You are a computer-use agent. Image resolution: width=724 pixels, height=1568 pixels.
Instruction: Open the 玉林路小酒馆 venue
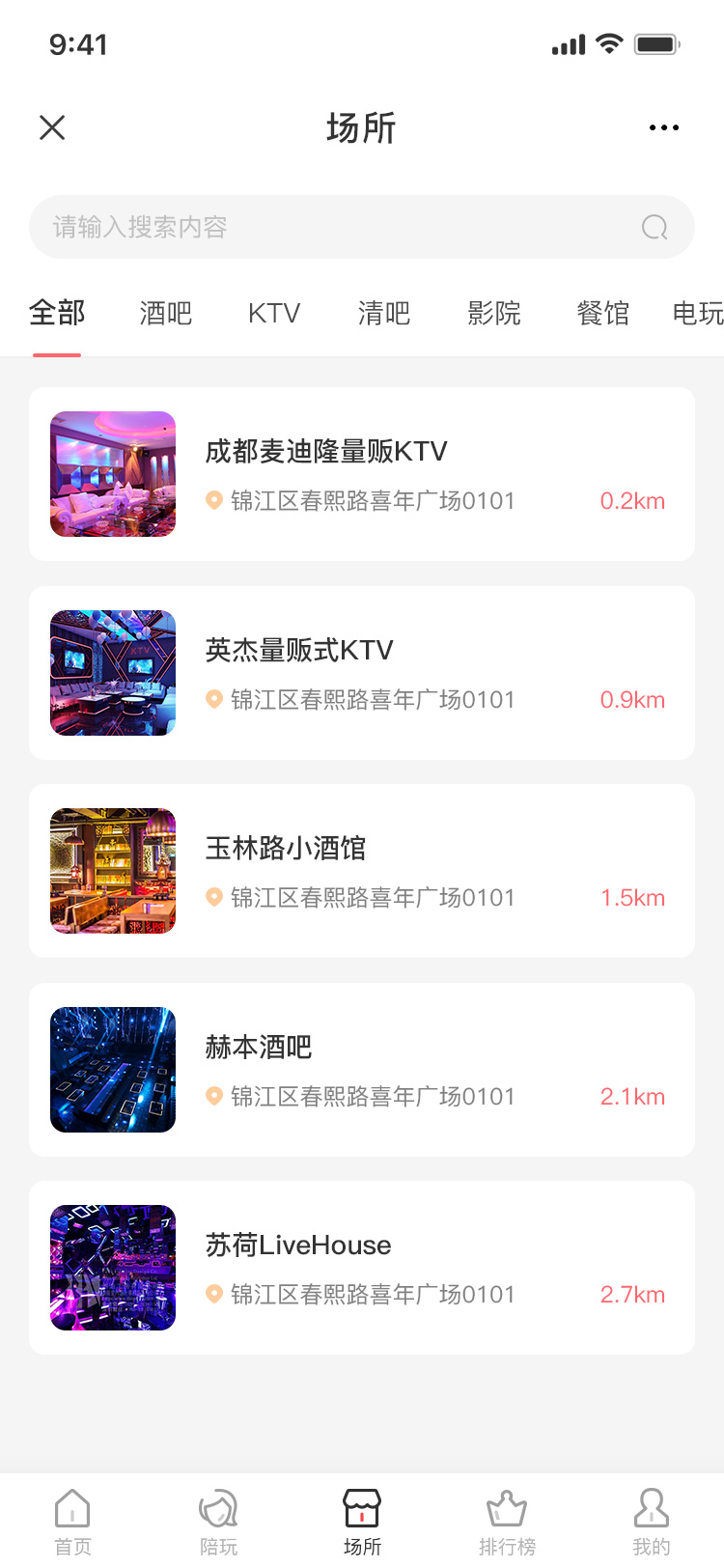(x=362, y=871)
